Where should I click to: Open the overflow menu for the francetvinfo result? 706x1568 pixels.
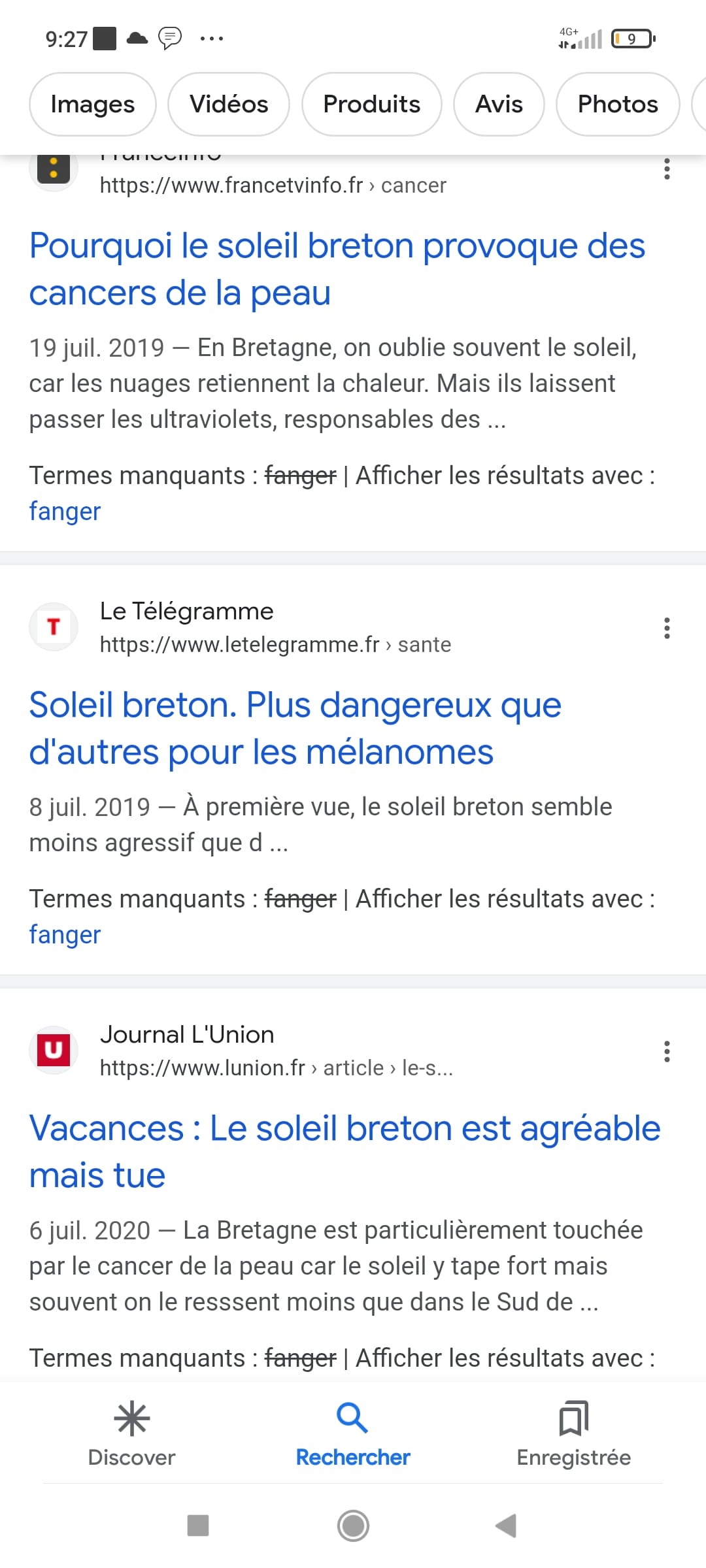click(x=667, y=169)
